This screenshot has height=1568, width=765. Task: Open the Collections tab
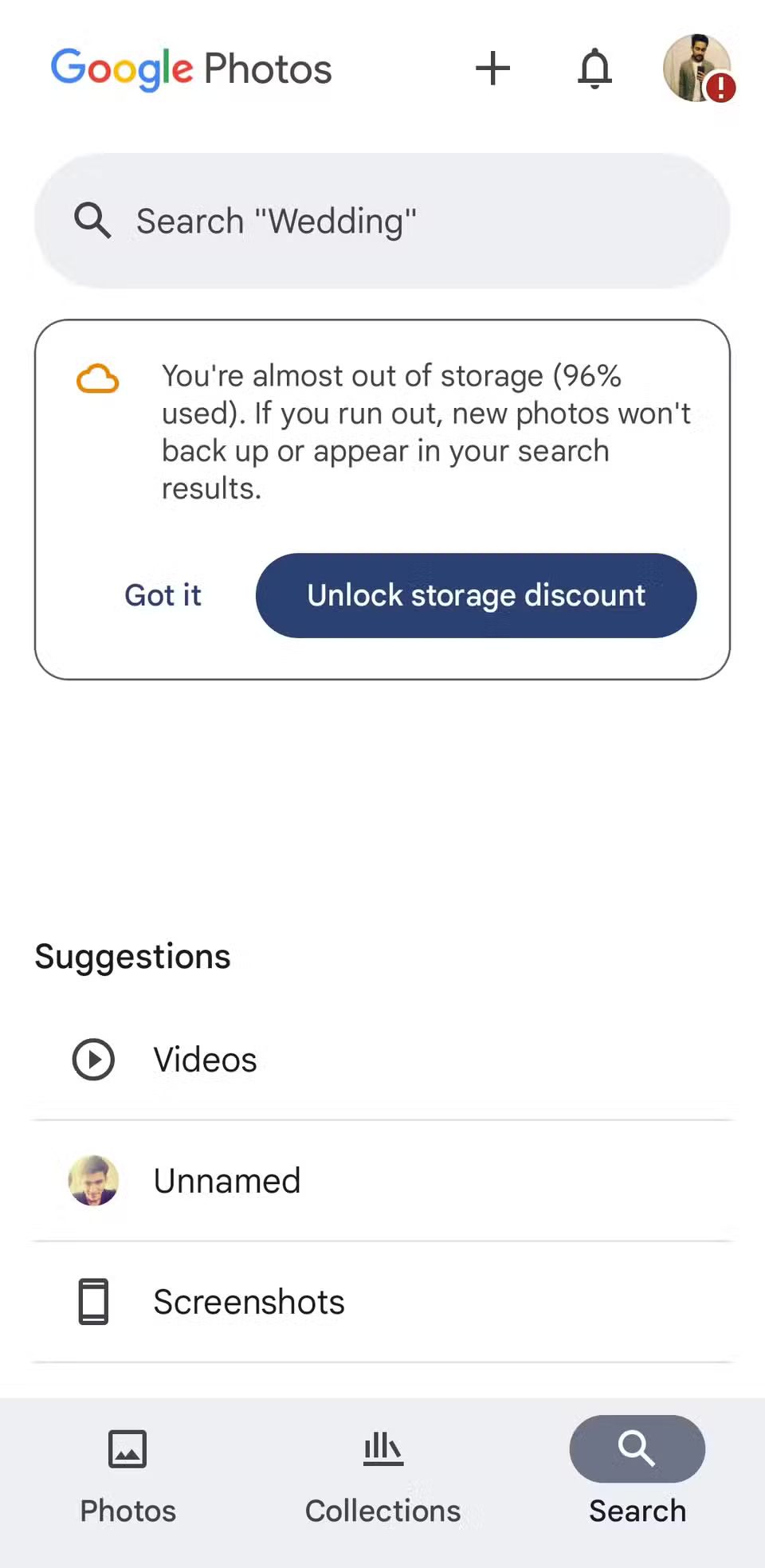coord(382,1473)
